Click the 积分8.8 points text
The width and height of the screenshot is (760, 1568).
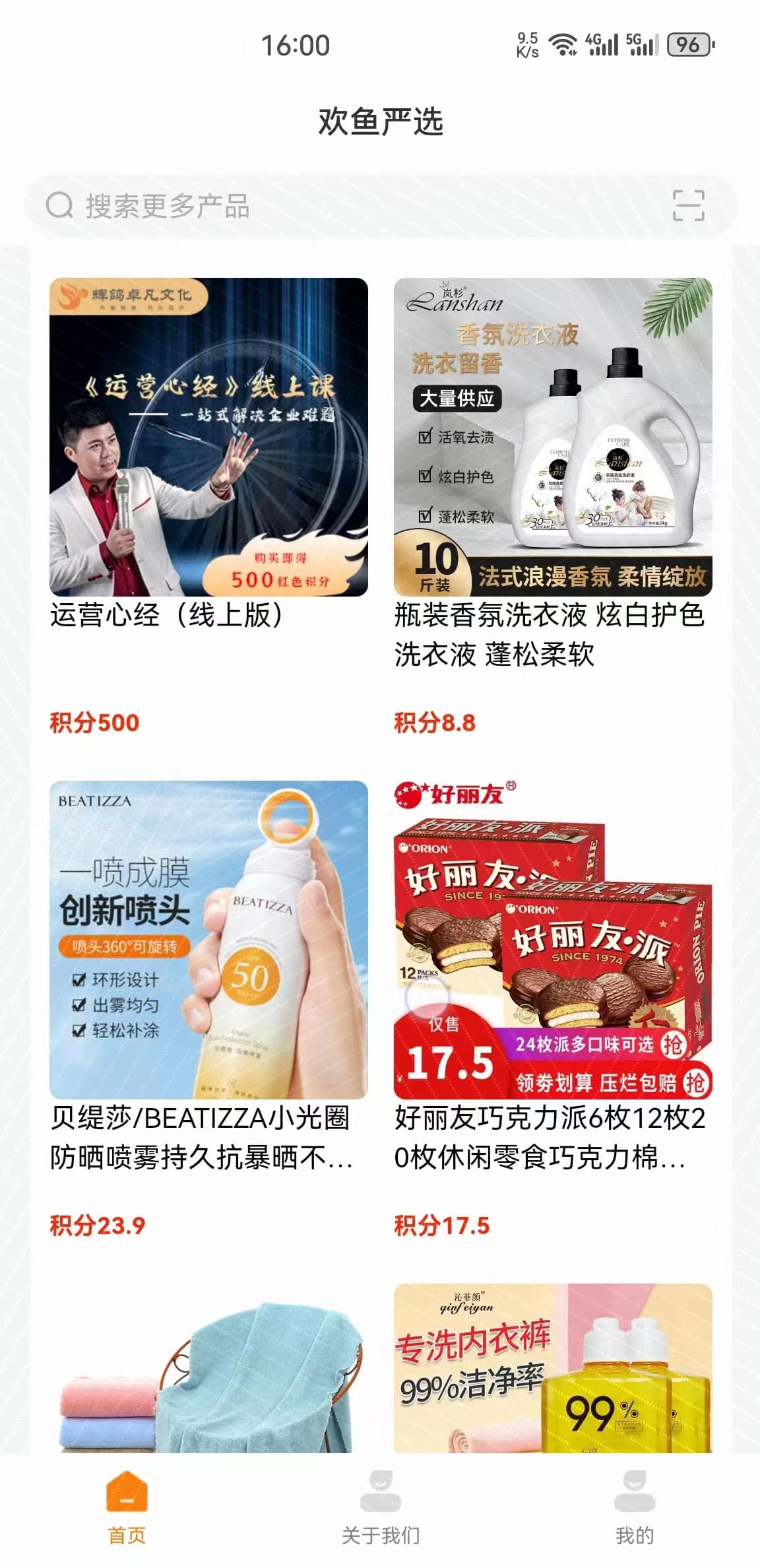click(433, 723)
